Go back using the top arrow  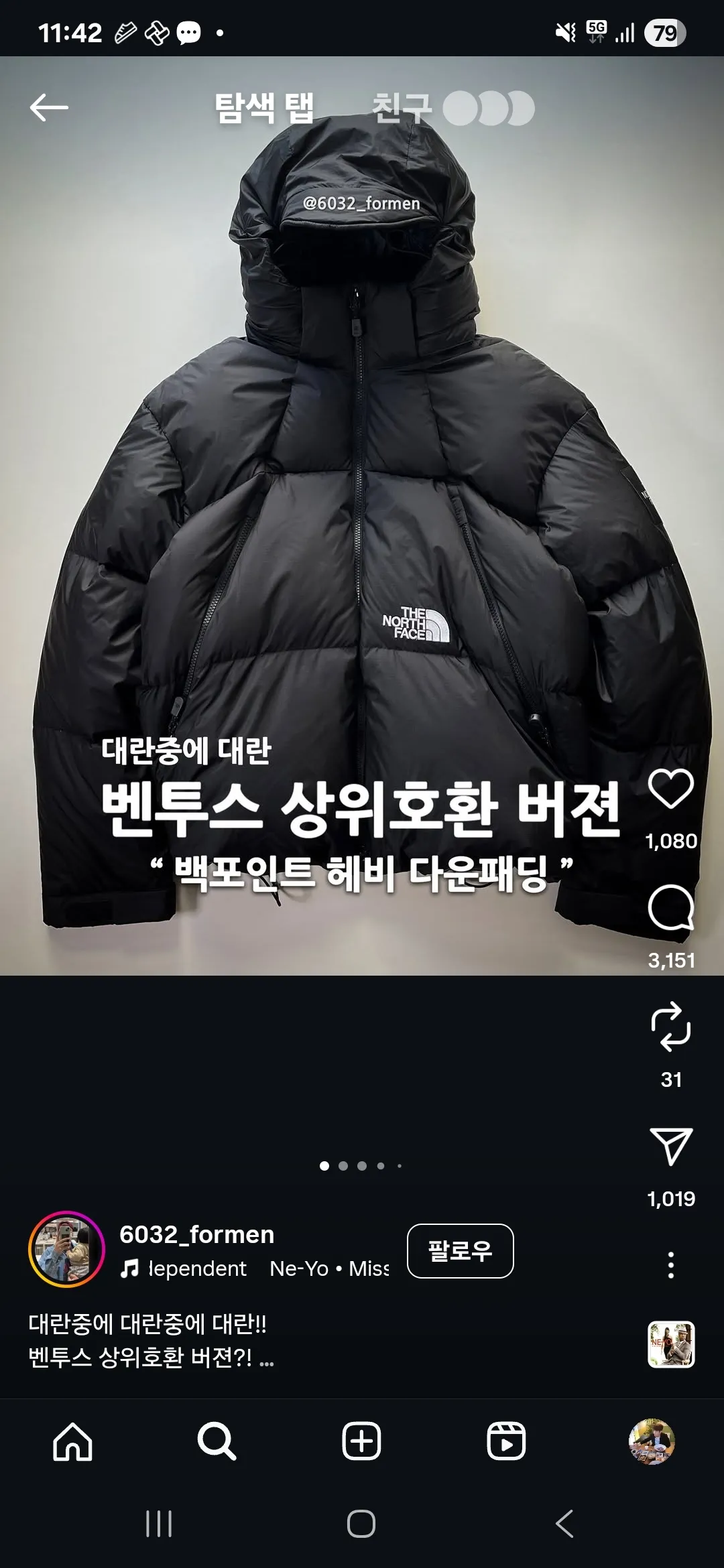49,108
